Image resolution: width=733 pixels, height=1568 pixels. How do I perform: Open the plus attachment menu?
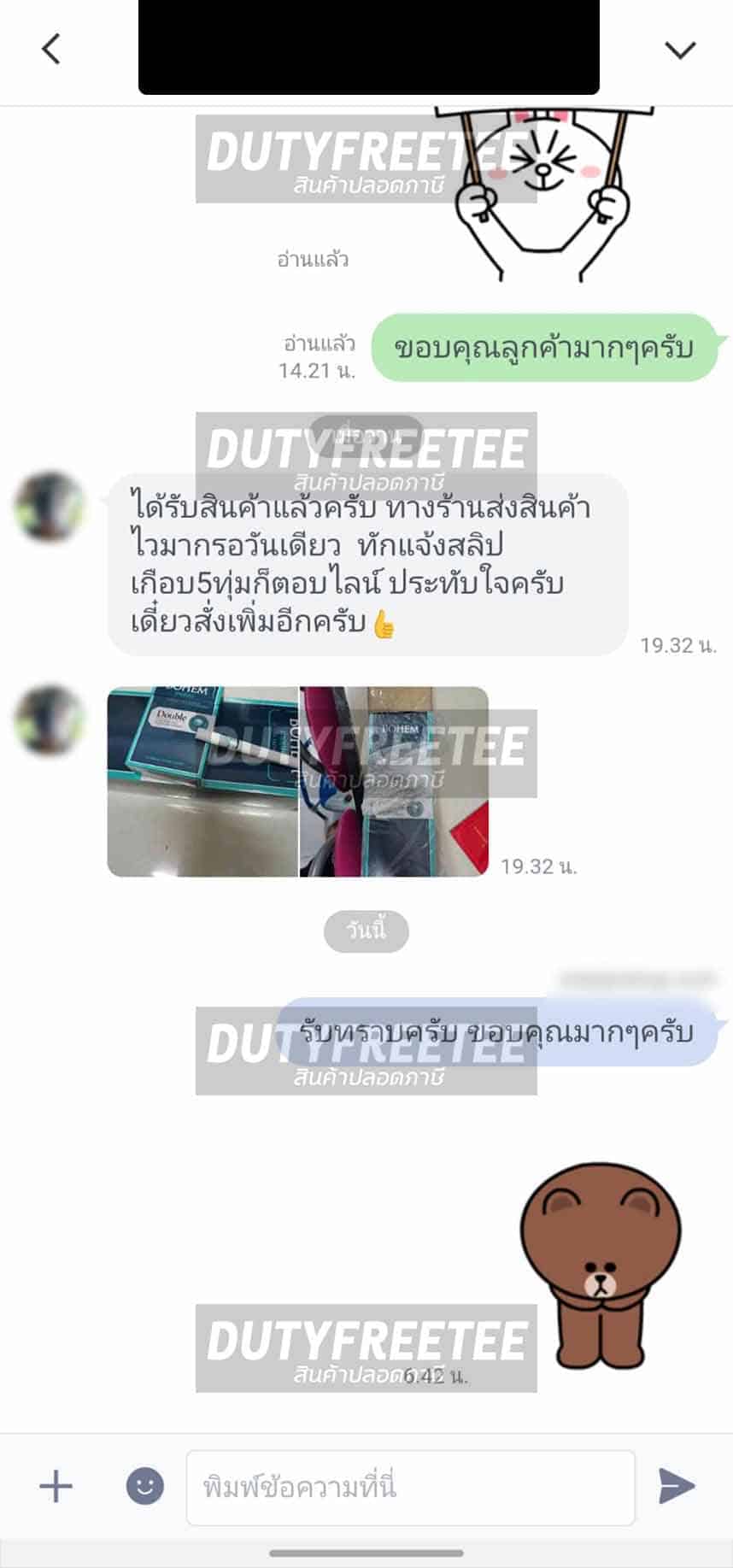click(x=56, y=1486)
